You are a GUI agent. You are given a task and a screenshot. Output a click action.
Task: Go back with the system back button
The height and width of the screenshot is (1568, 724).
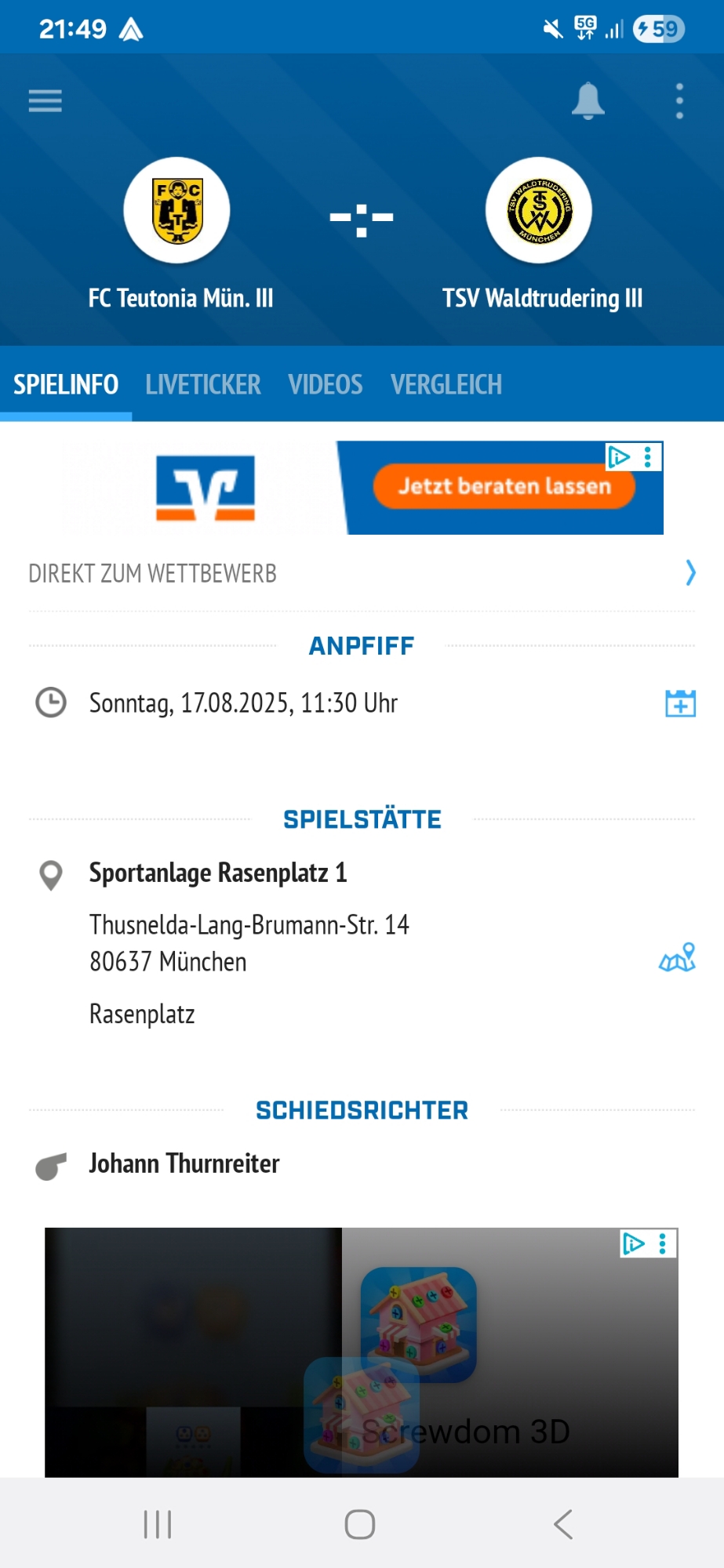tap(563, 1525)
